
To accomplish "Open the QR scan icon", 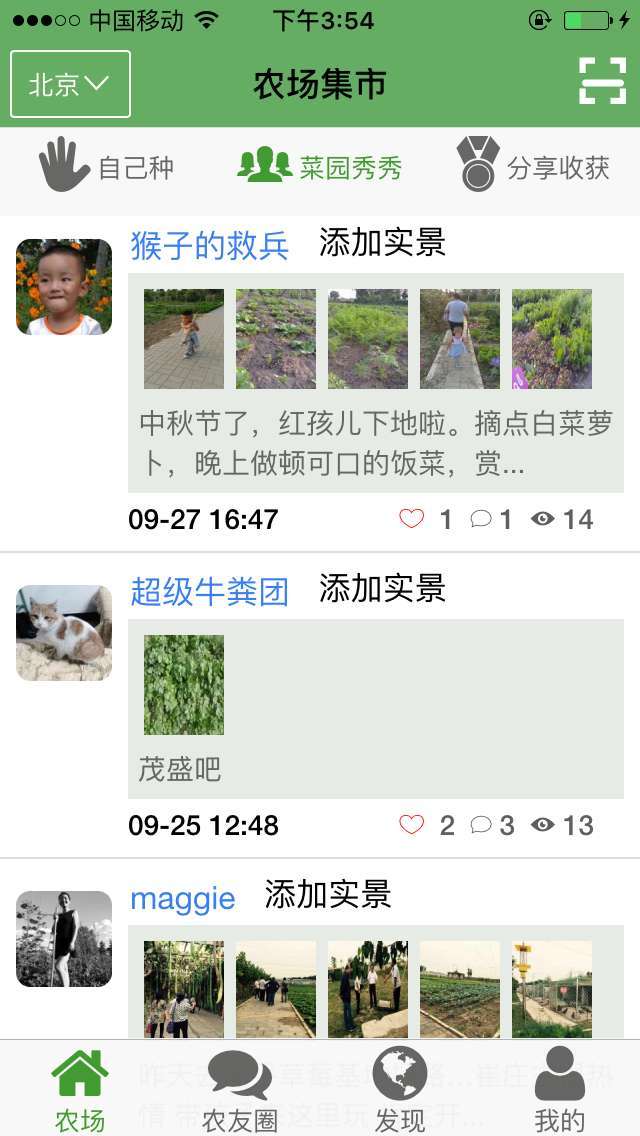I will pos(602,81).
